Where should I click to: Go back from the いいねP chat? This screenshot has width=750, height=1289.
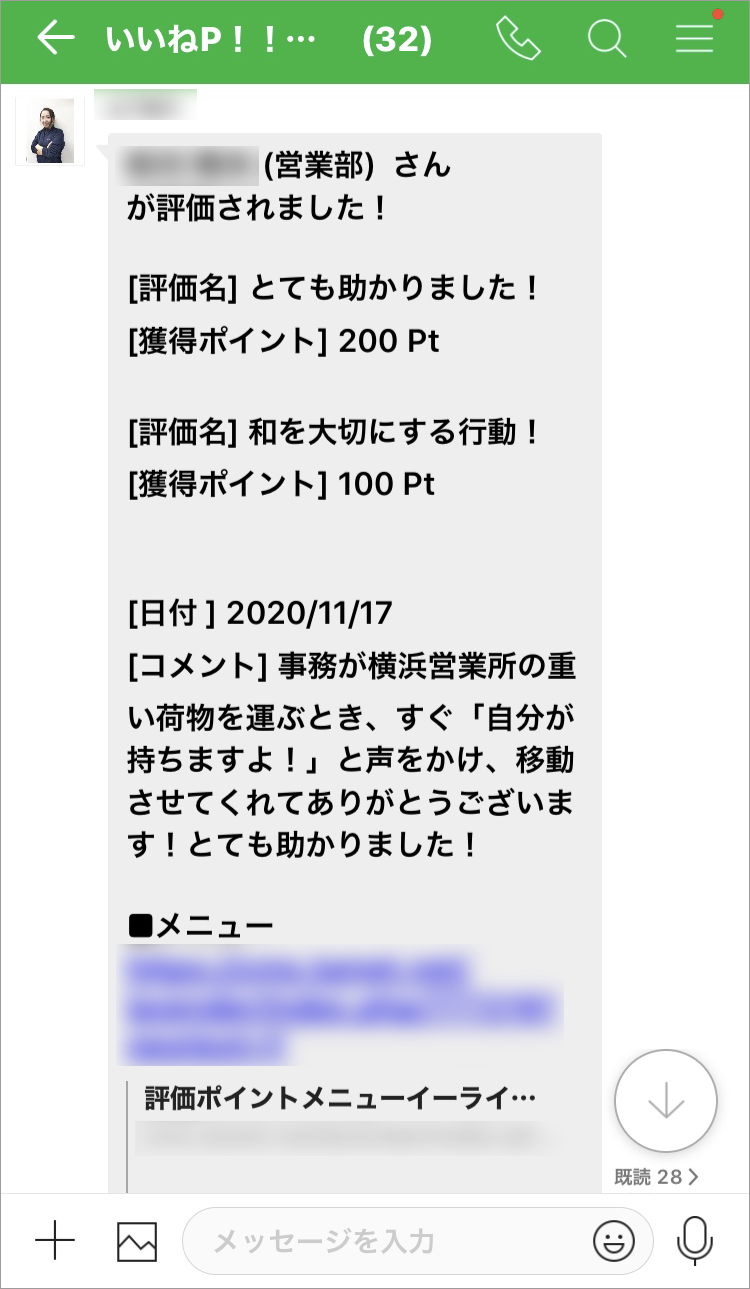[x=56, y=39]
